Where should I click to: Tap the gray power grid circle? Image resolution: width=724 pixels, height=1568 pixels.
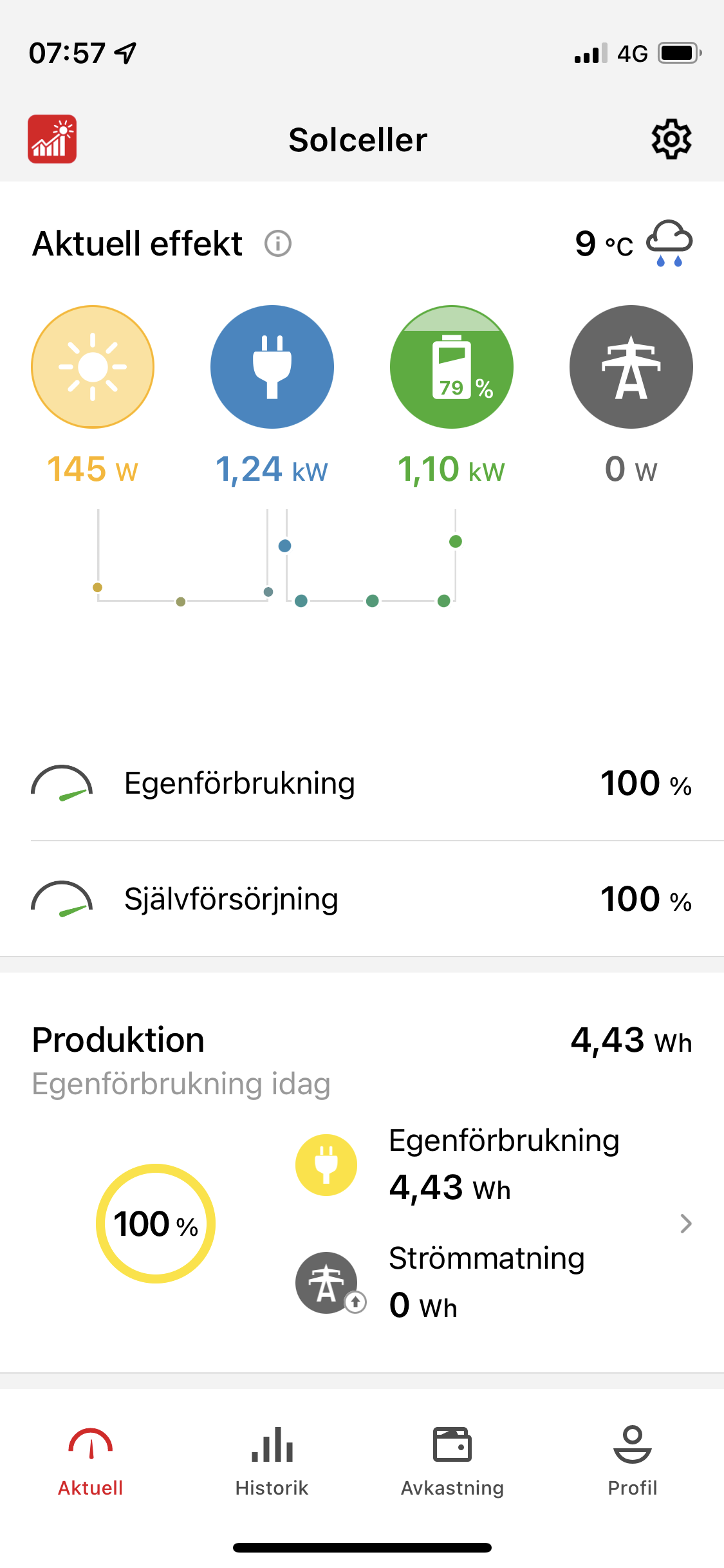[631, 367]
